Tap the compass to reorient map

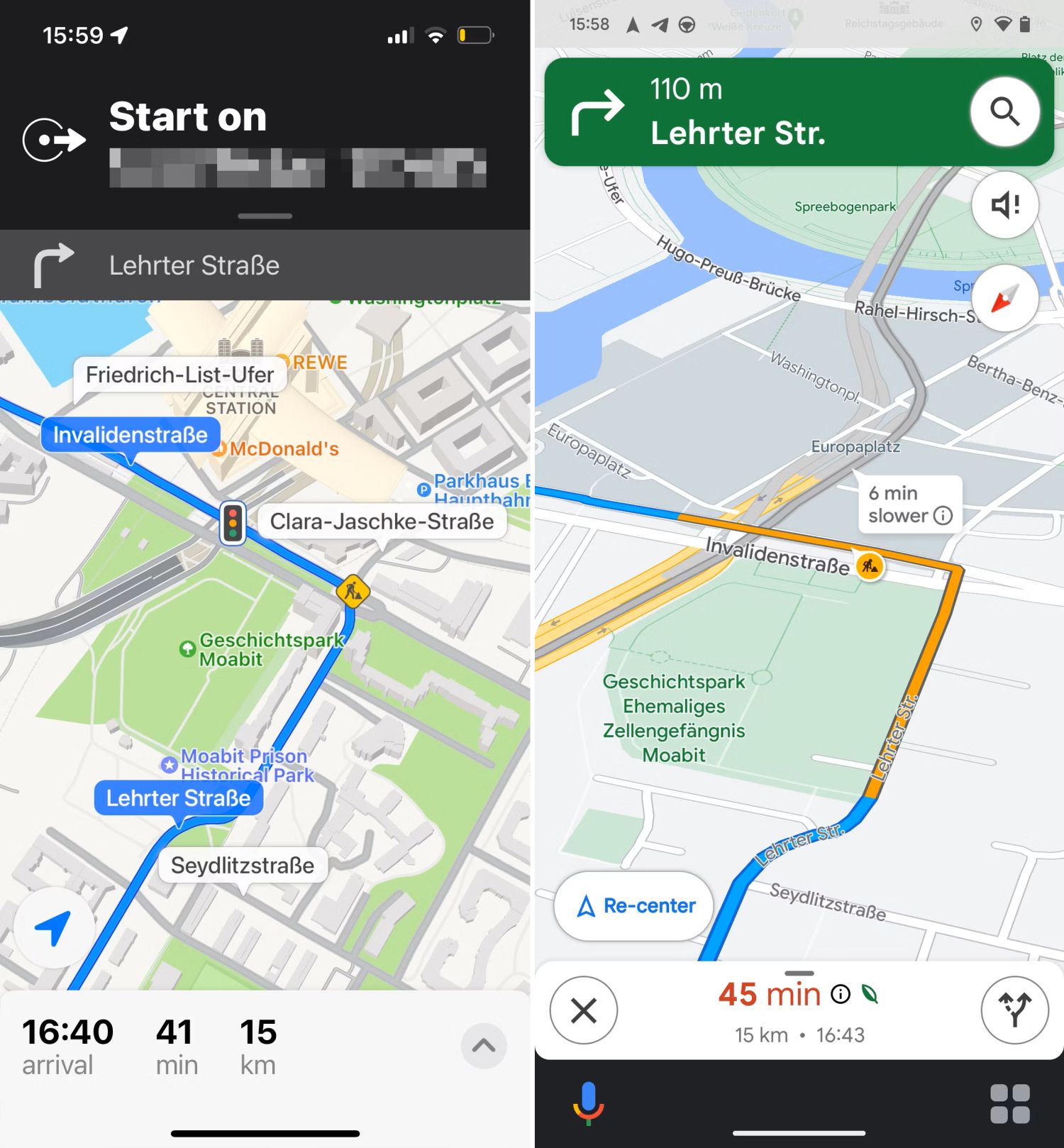tap(1004, 298)
